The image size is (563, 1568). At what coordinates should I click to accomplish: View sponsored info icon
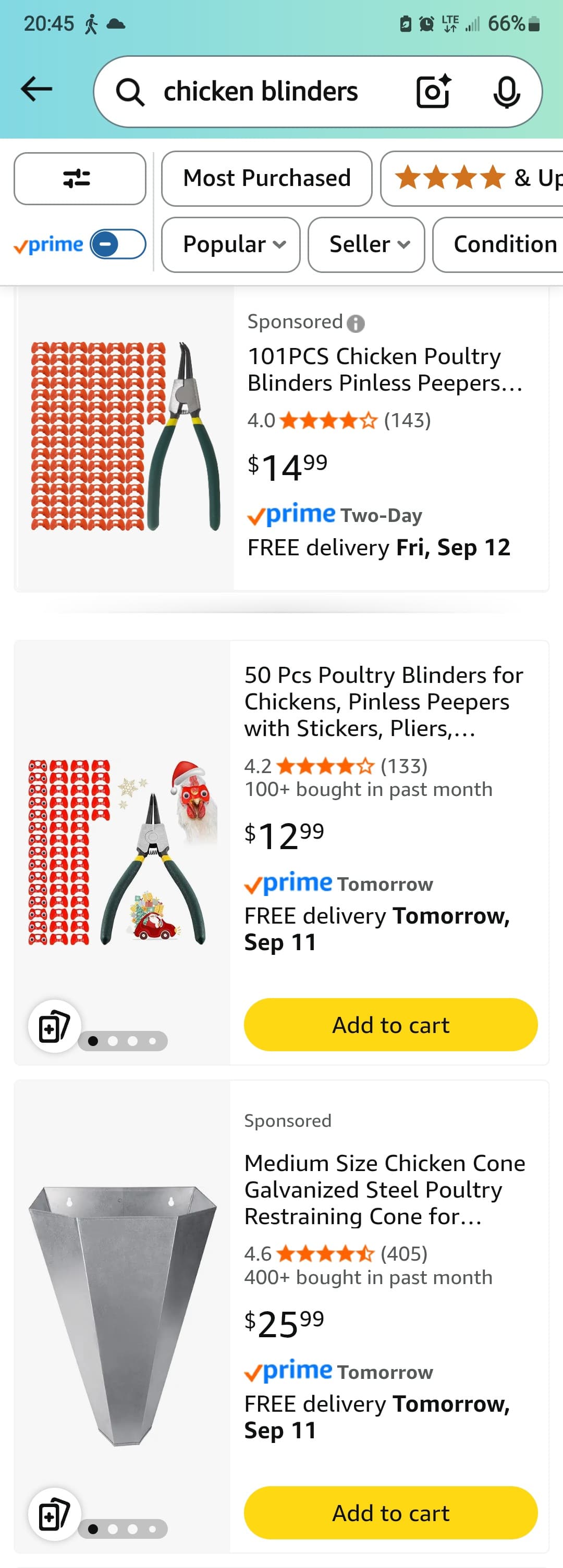coord(356,323)
